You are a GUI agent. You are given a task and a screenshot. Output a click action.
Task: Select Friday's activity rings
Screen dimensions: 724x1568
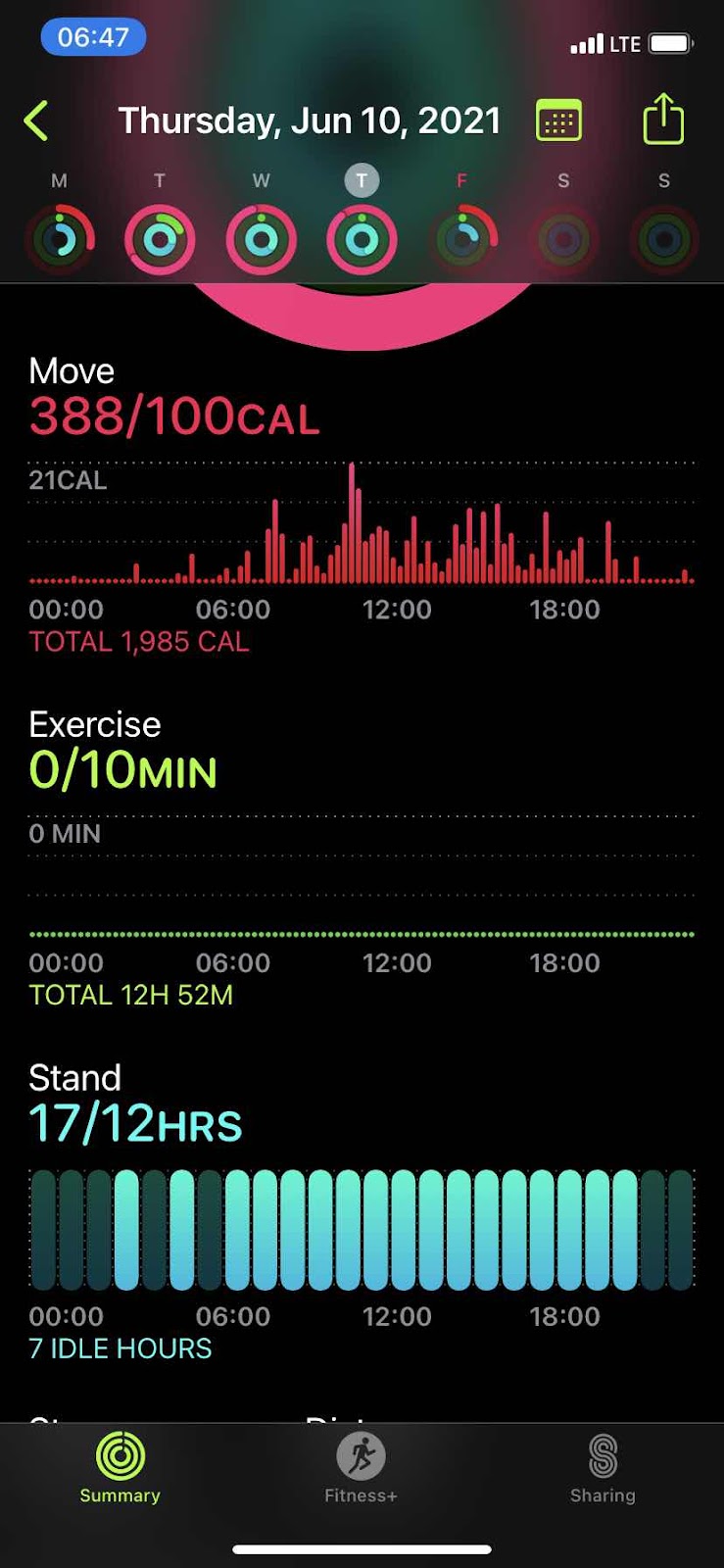pyautogui.click(x=462, y=239)
